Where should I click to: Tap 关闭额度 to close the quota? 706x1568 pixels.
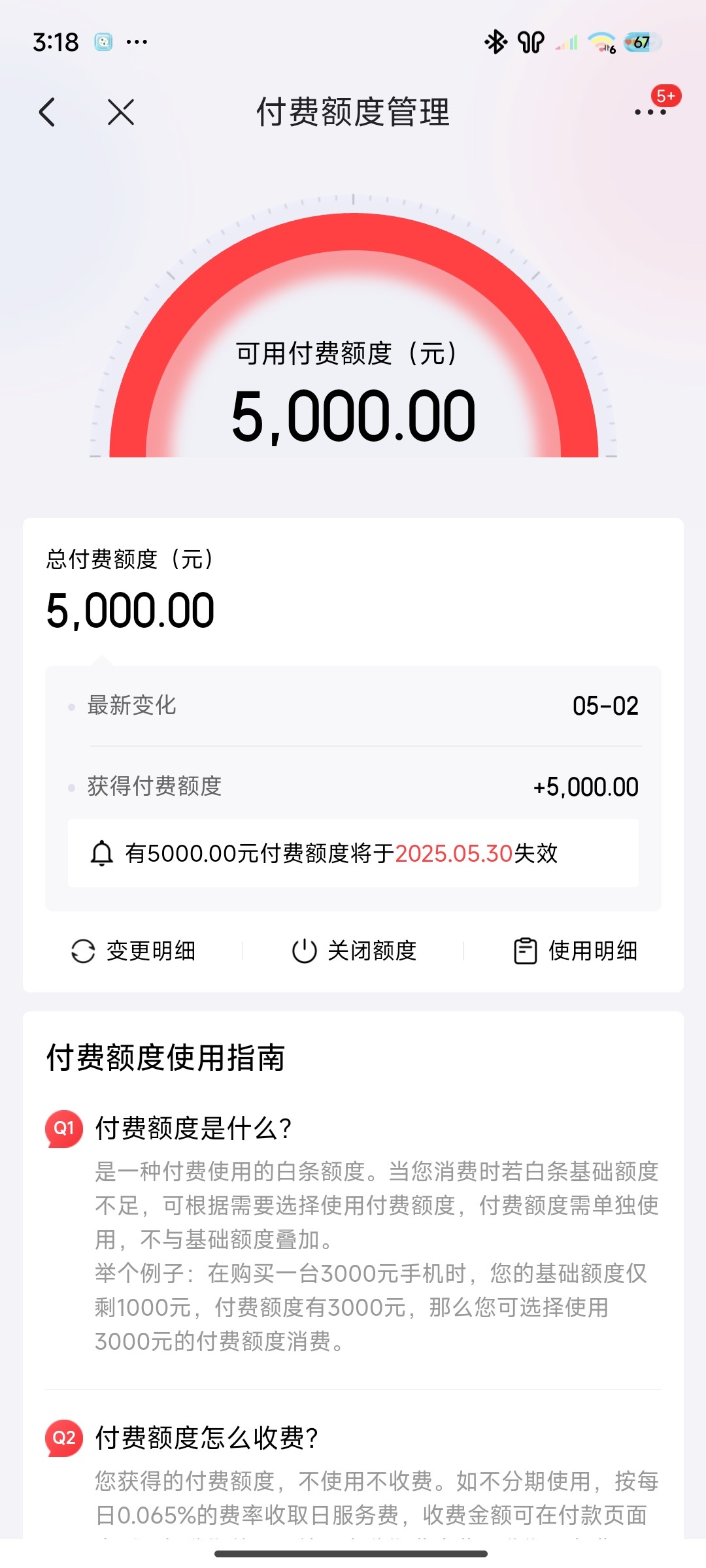click(x=354, y=951)
